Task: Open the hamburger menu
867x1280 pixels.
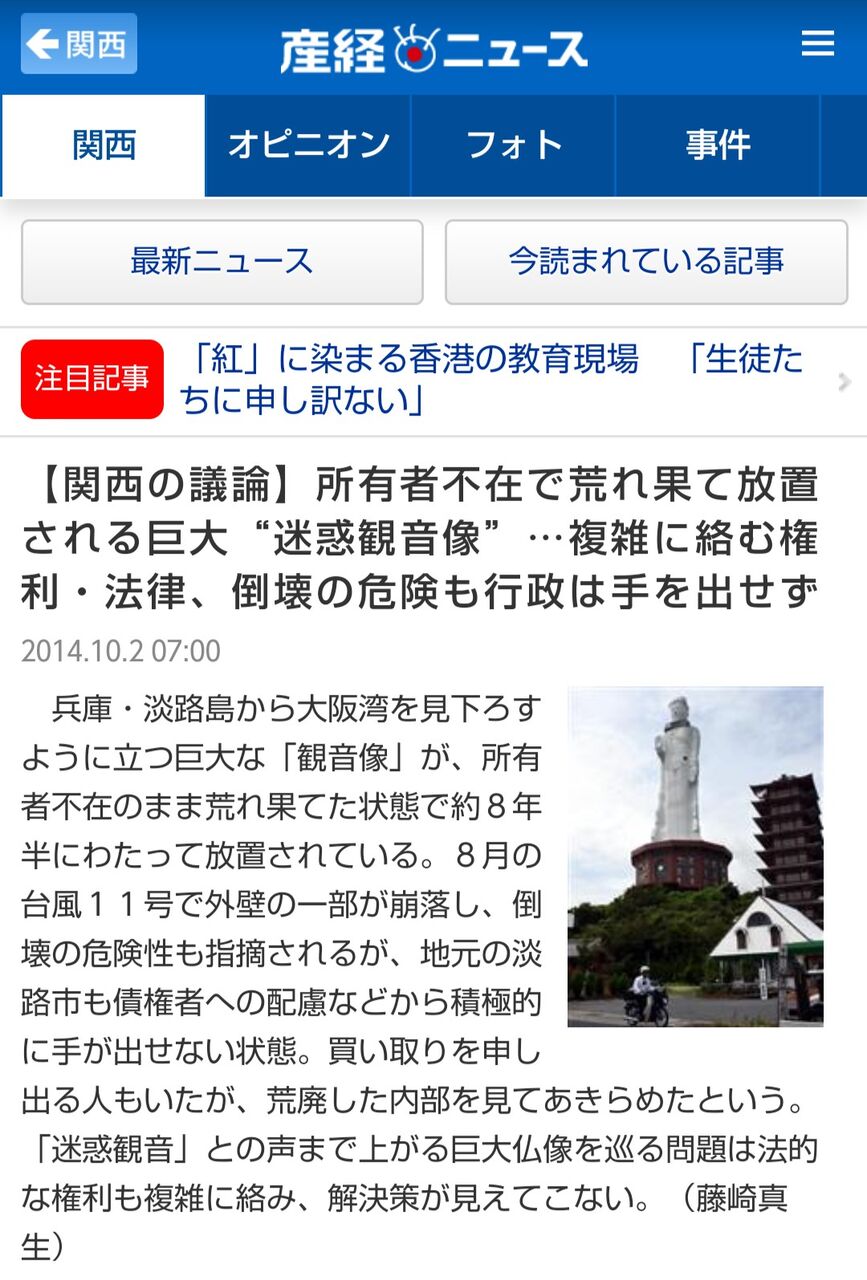Action: pyautogui.click(x=818, y=44)
